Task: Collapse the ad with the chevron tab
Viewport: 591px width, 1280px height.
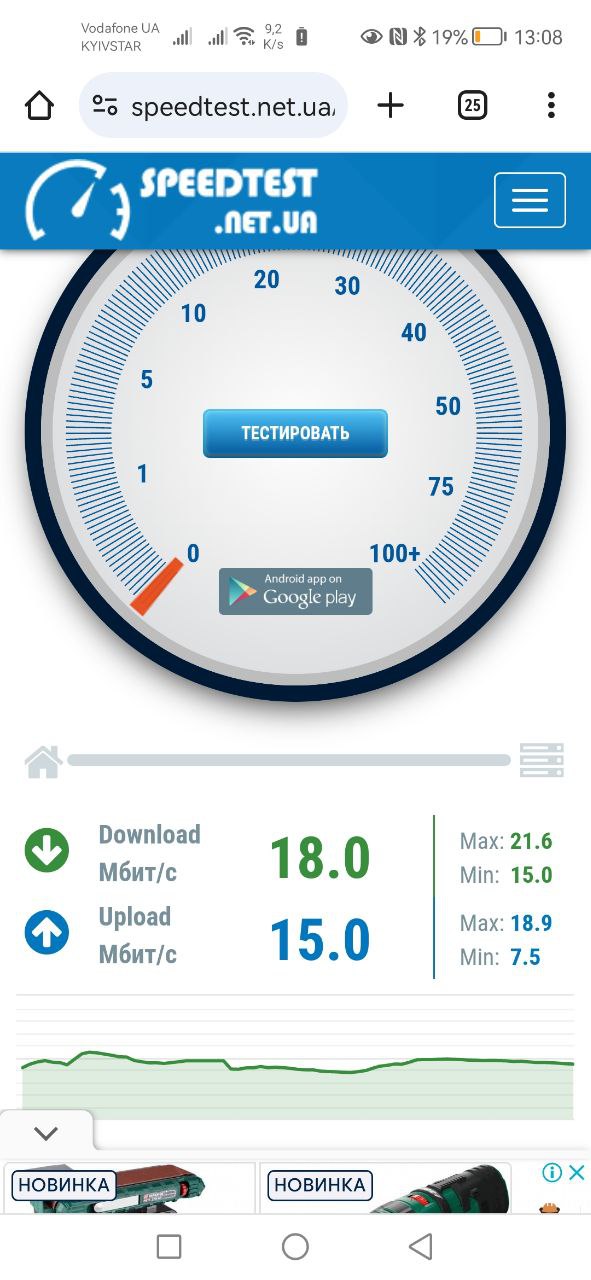Action: (46, 1133)
